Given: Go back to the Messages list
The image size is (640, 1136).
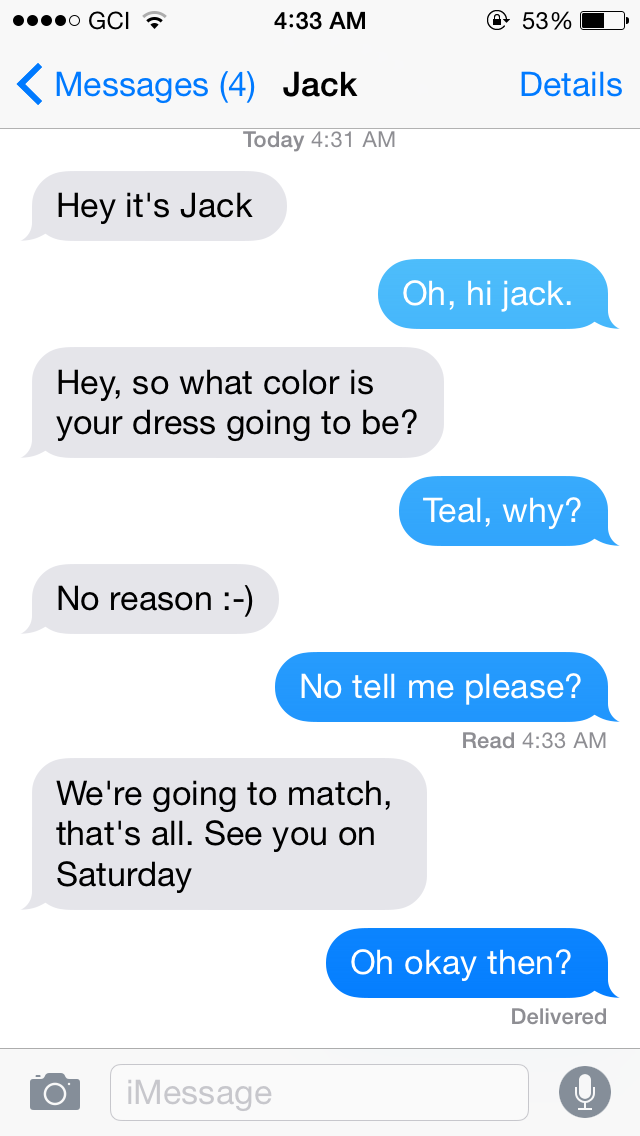Looking at the screenshot, I should (135, 85).
